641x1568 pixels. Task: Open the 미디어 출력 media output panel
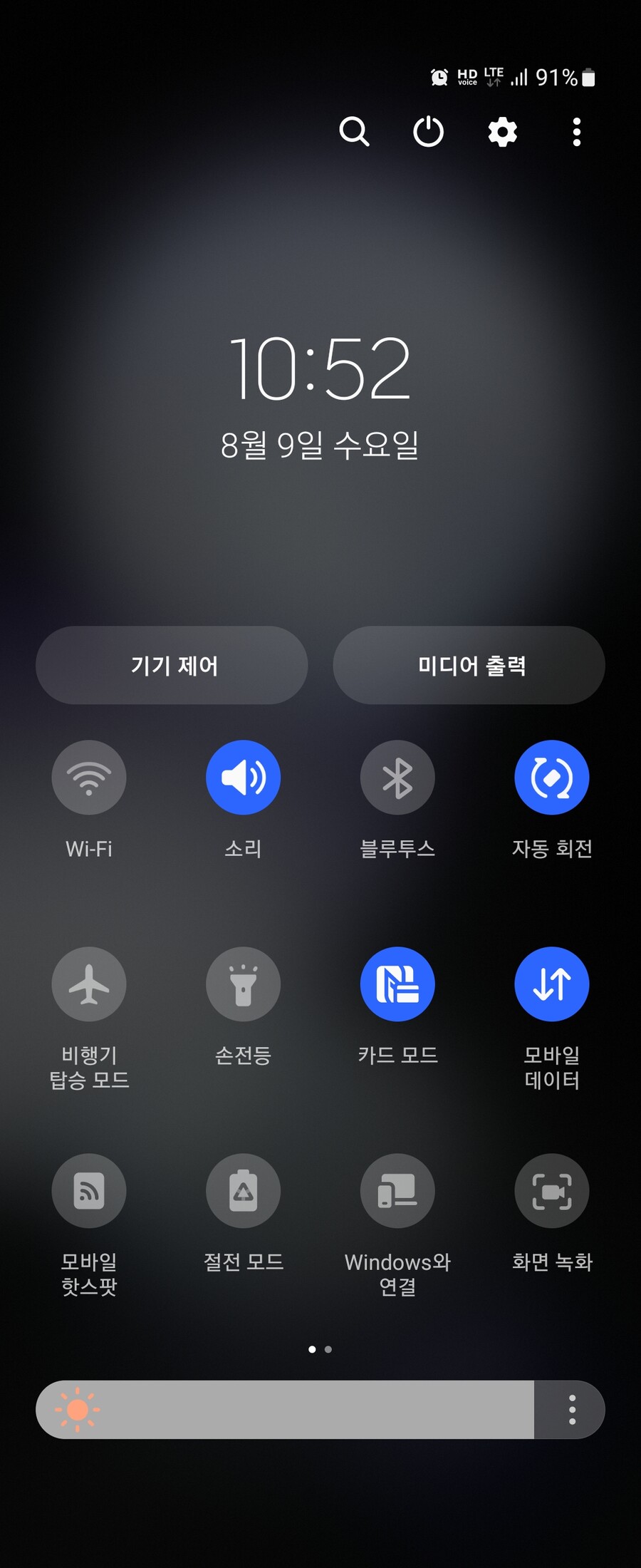tap(469, 665)
